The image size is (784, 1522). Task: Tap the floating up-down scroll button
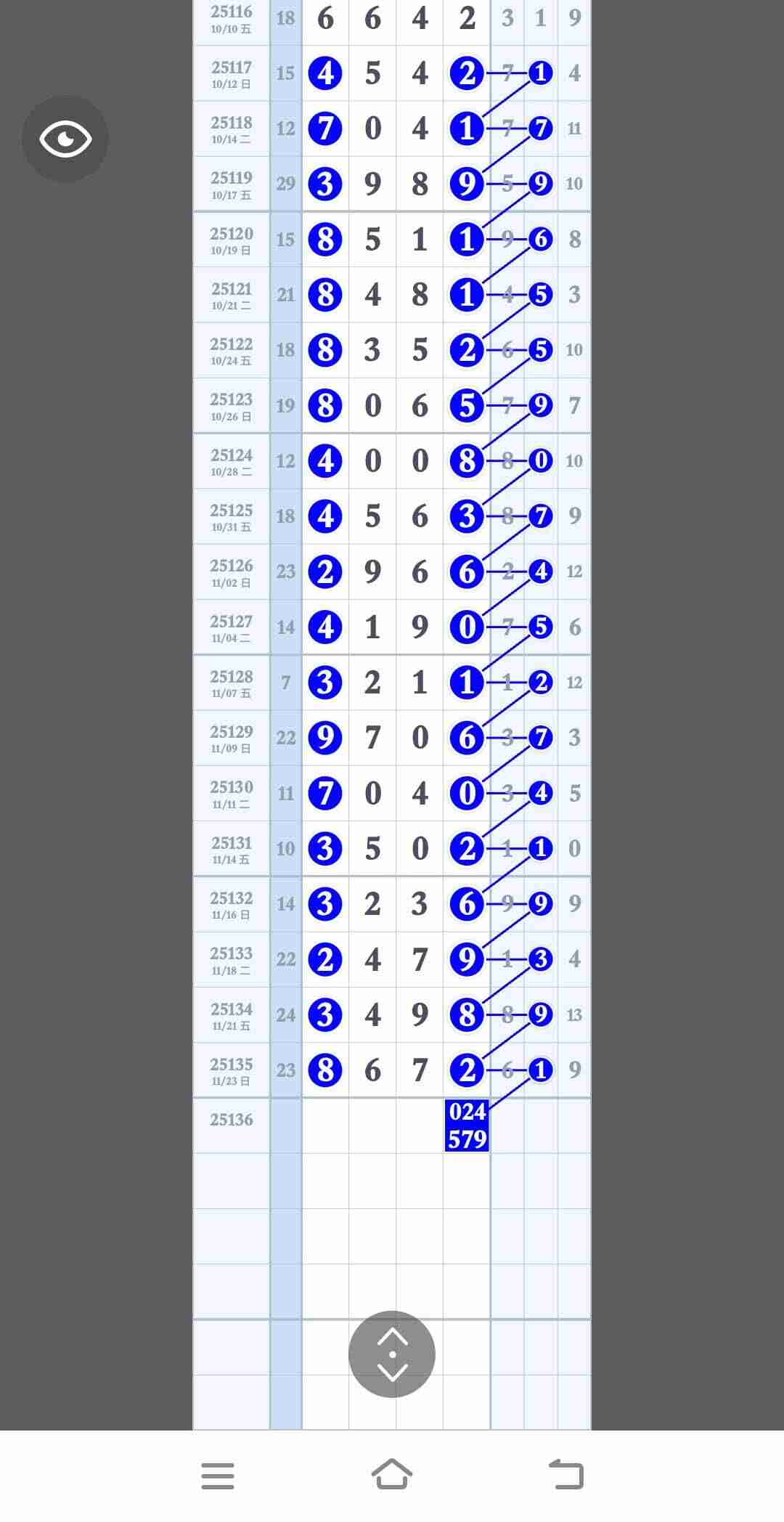click(392, 1354)
